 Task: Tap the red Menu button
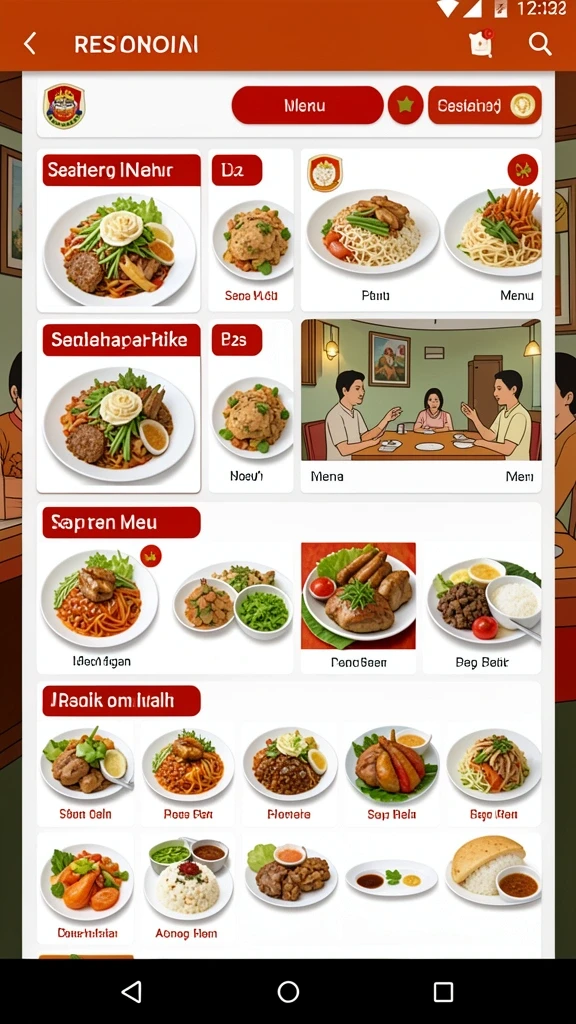307,105
